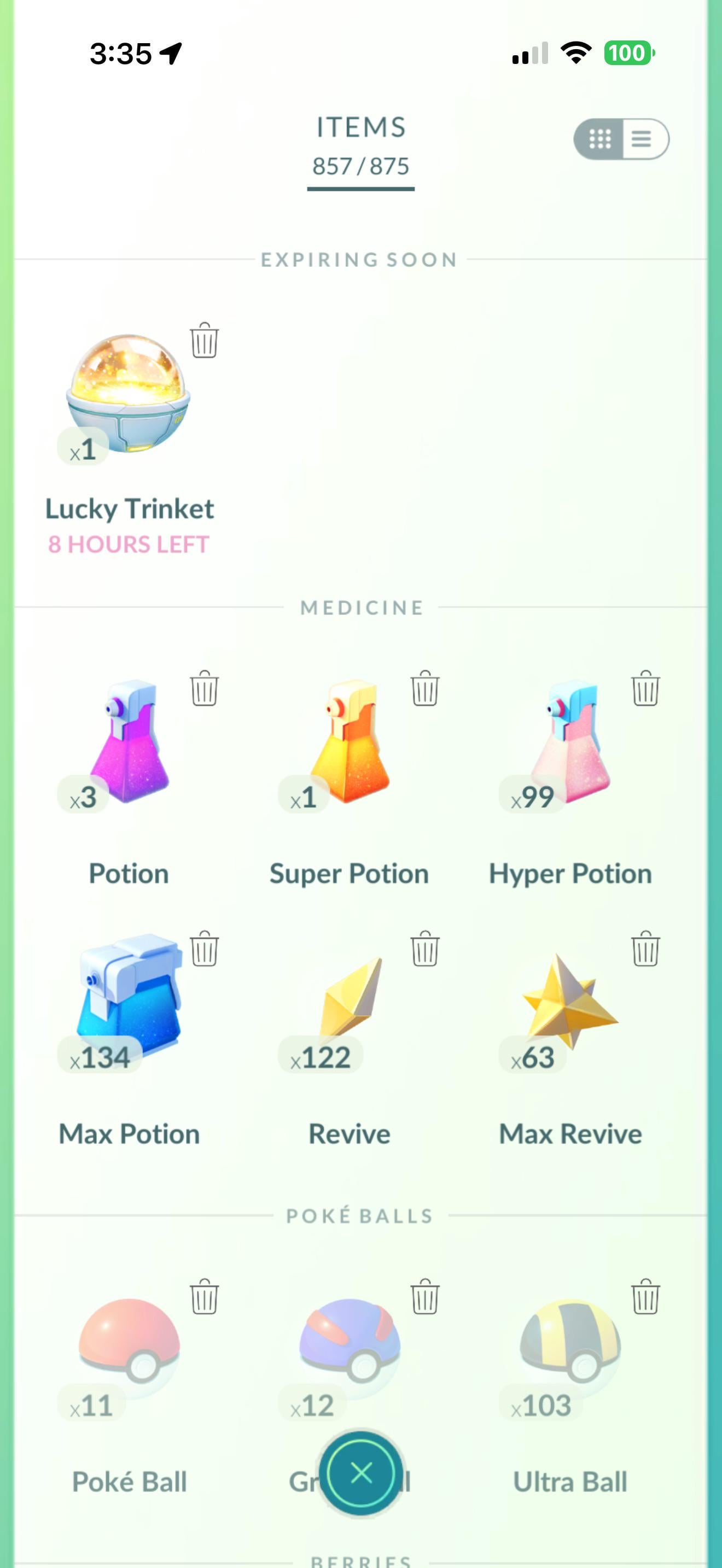Tap trash icon beside Potion
This screenshot has height=1568, width=722.
click(204, 688)
